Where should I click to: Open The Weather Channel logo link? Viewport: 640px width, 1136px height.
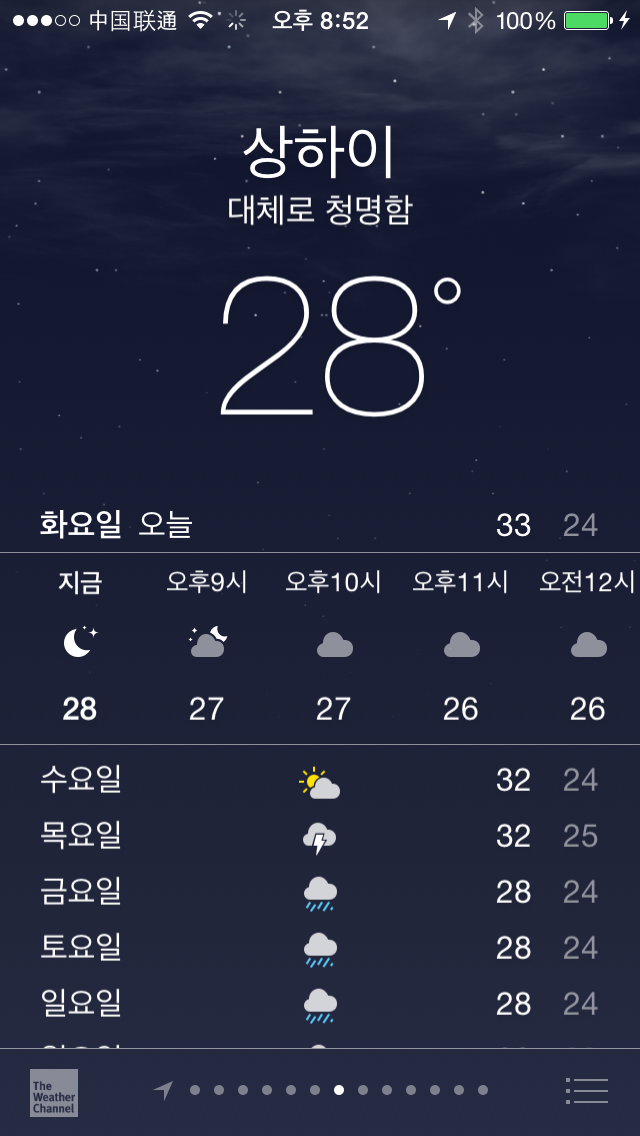point(54,1093)
